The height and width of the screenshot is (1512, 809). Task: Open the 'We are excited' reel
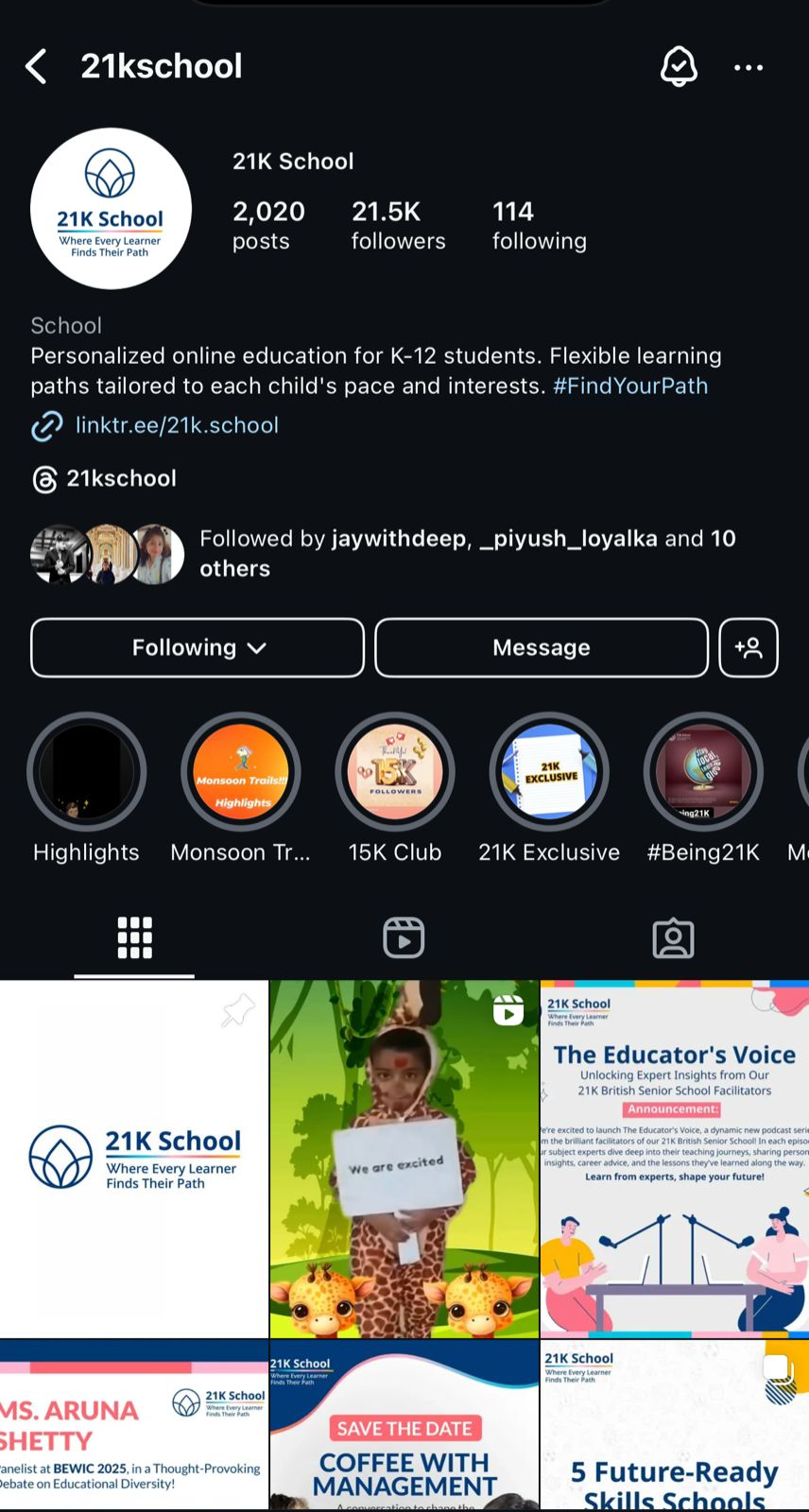[x=404, y=1158]
